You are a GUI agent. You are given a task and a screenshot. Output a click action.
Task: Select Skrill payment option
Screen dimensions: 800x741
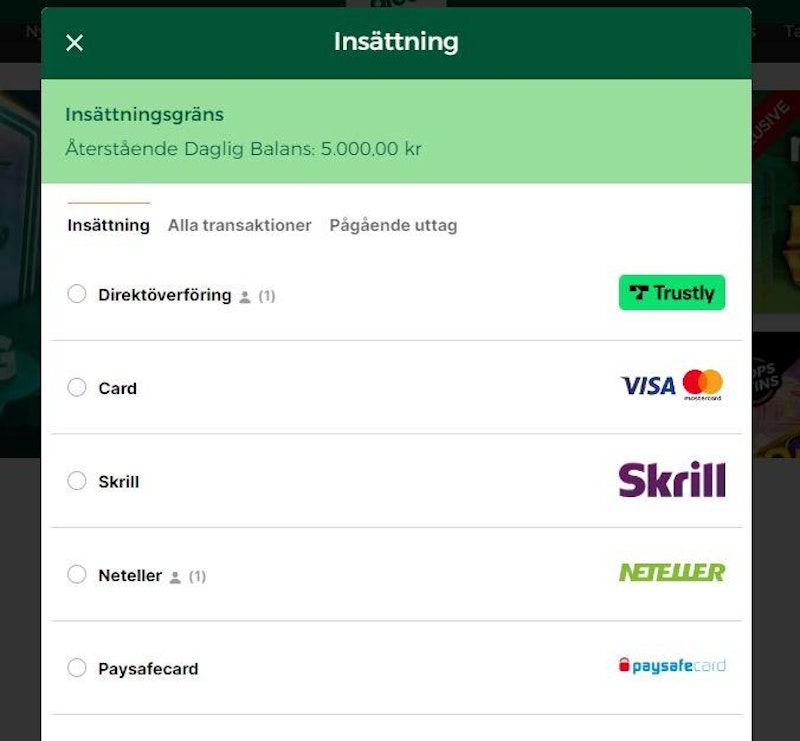click(x=77, y=481)
